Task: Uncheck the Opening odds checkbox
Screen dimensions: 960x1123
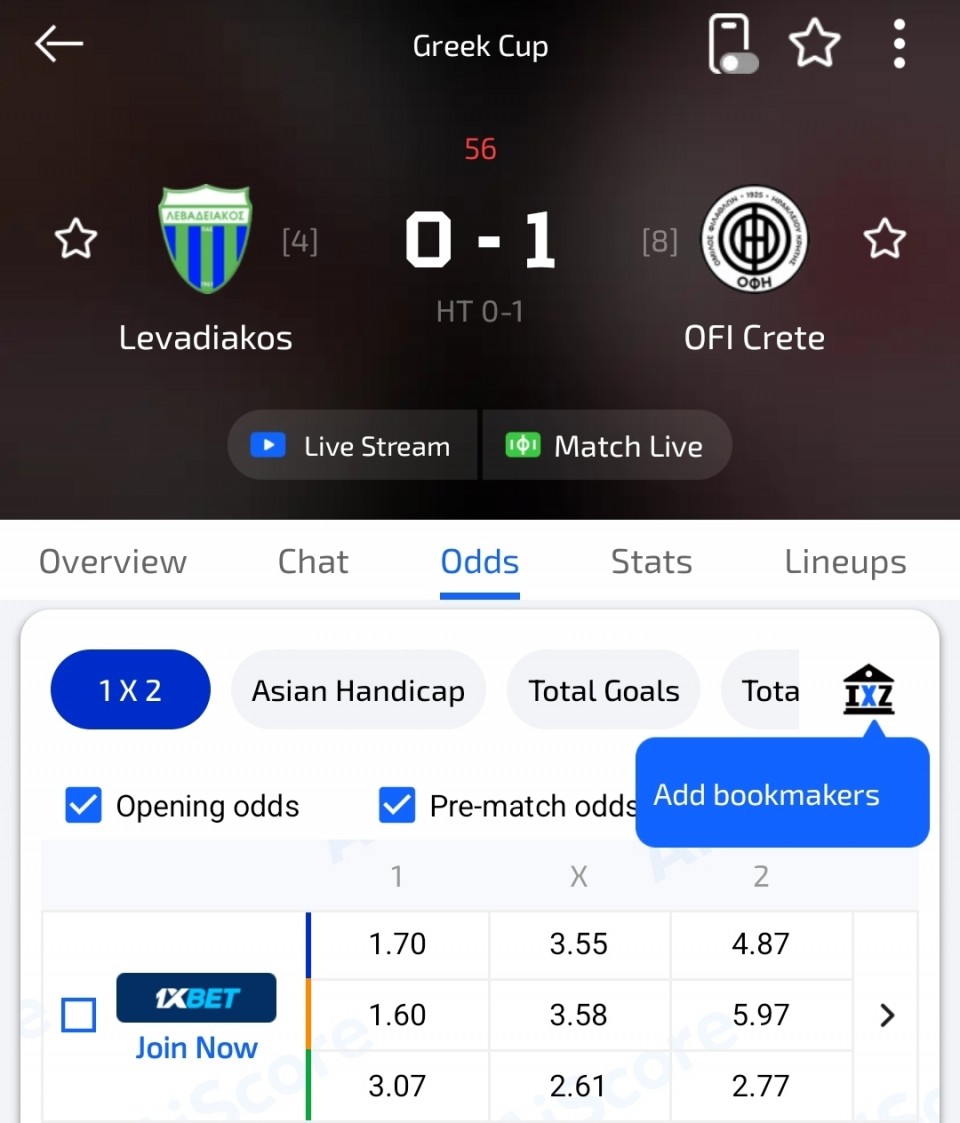Action: coord(83,806)
